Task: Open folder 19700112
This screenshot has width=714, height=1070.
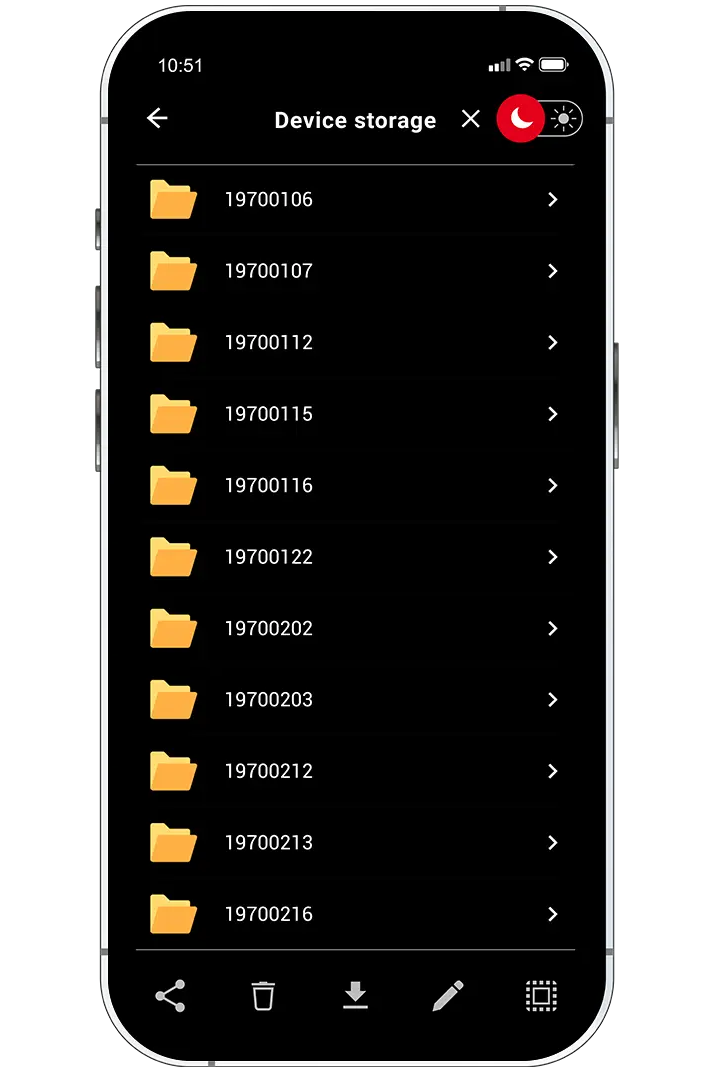Action: coord(355,343)
